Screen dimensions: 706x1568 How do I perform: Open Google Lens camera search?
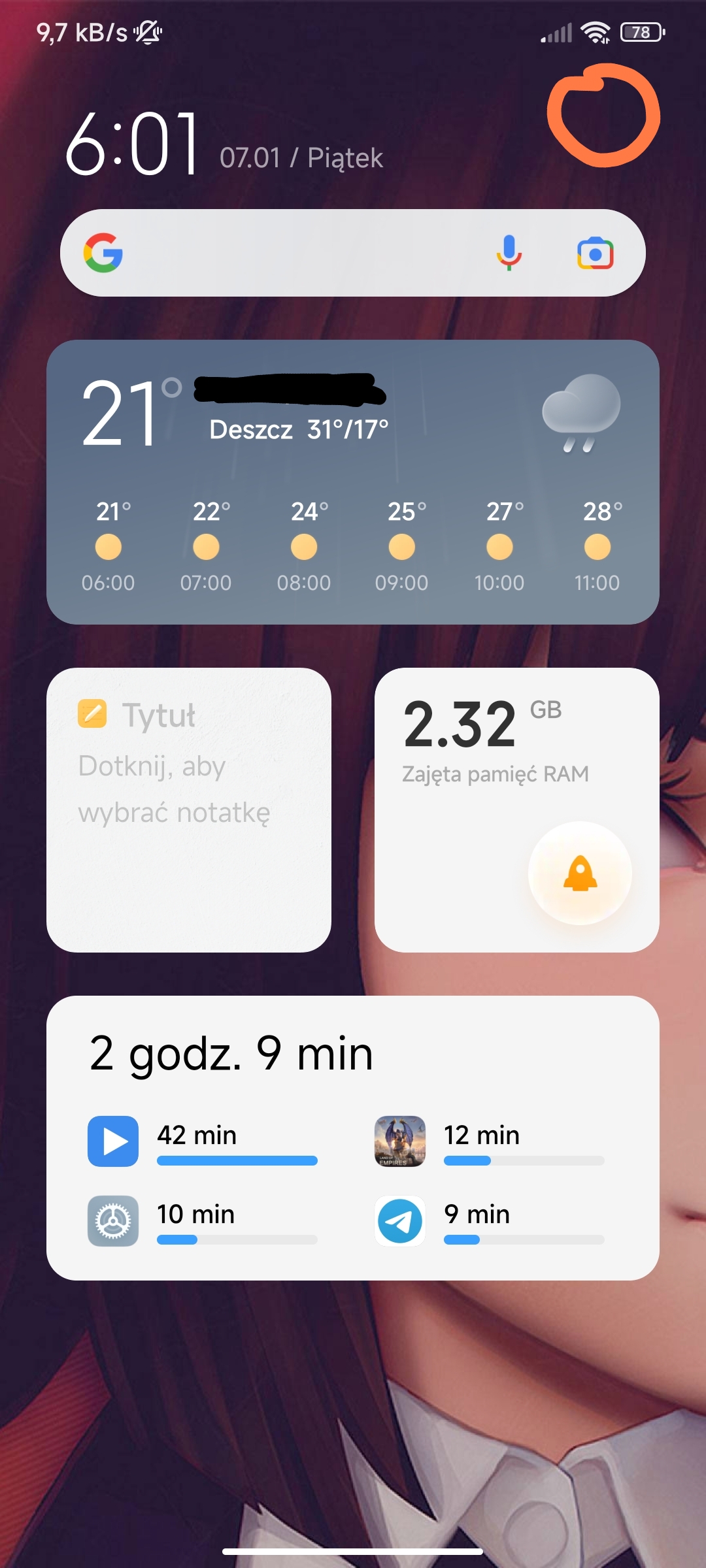point(595,253)
